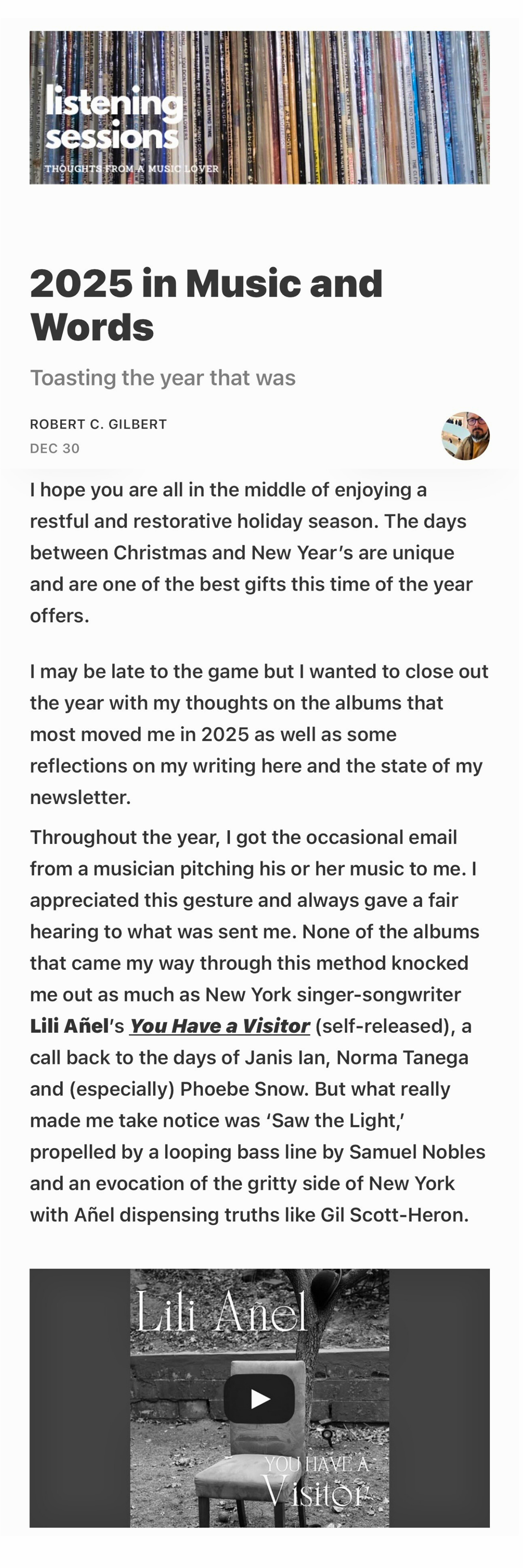Open the Listening Sessions header banner
Screen dimensions: 523x1568
pos(260,107)
